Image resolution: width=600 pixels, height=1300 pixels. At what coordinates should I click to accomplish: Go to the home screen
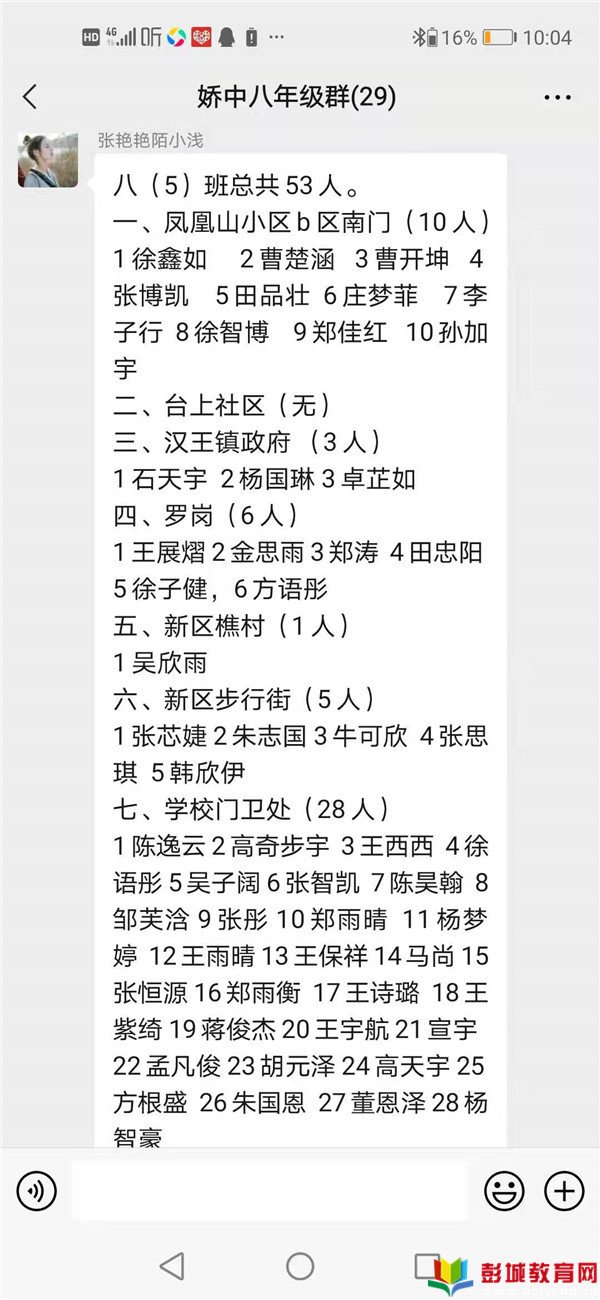click(x=300, y=1266)
